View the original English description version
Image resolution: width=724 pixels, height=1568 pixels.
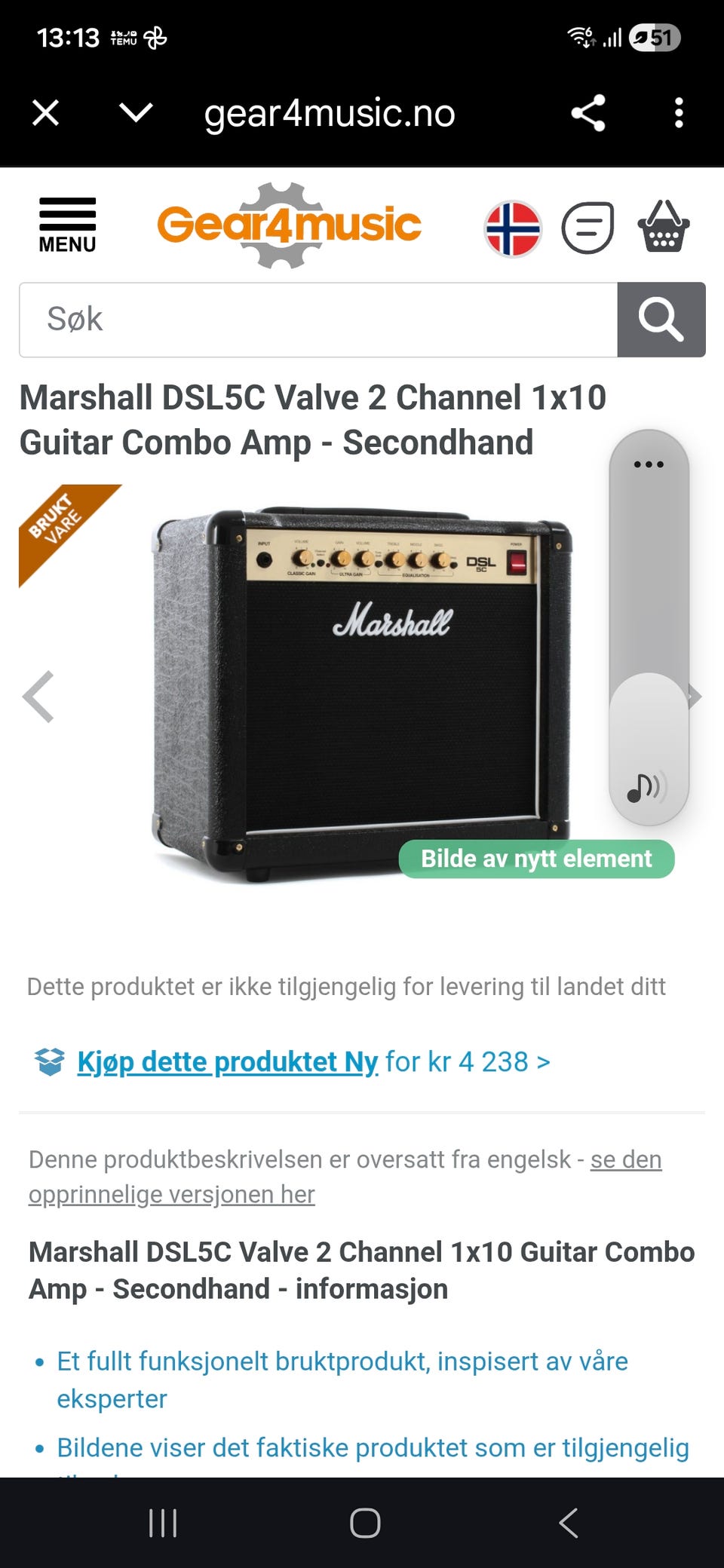pos(173,1194)
